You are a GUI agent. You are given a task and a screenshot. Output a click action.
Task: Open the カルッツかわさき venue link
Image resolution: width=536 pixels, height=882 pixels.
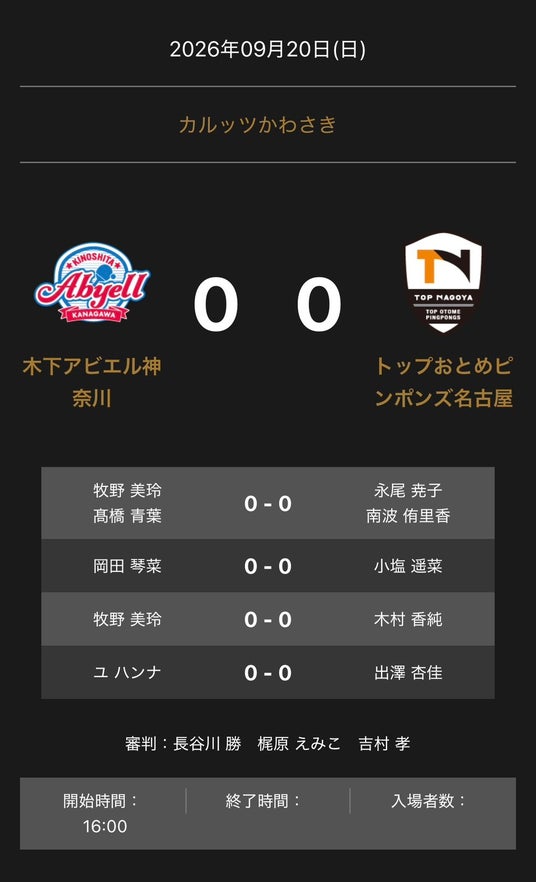pos(258,124)
